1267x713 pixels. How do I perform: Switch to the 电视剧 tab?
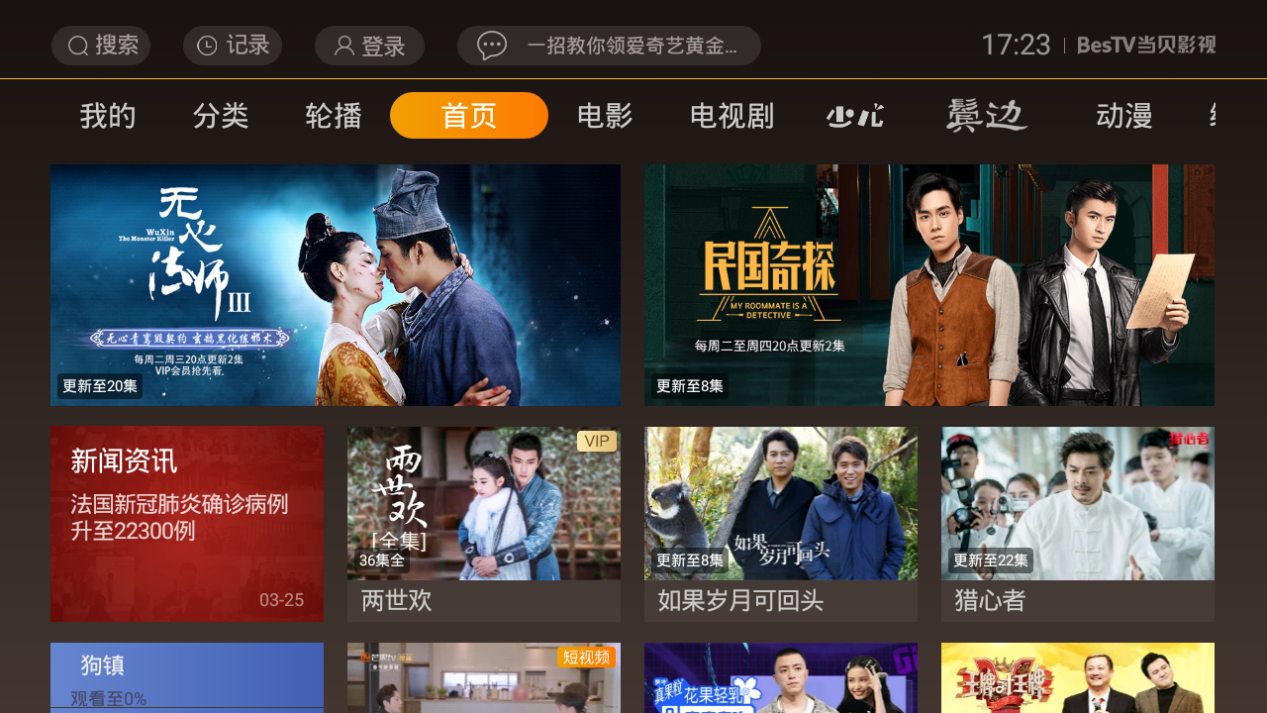click(732, 116)
